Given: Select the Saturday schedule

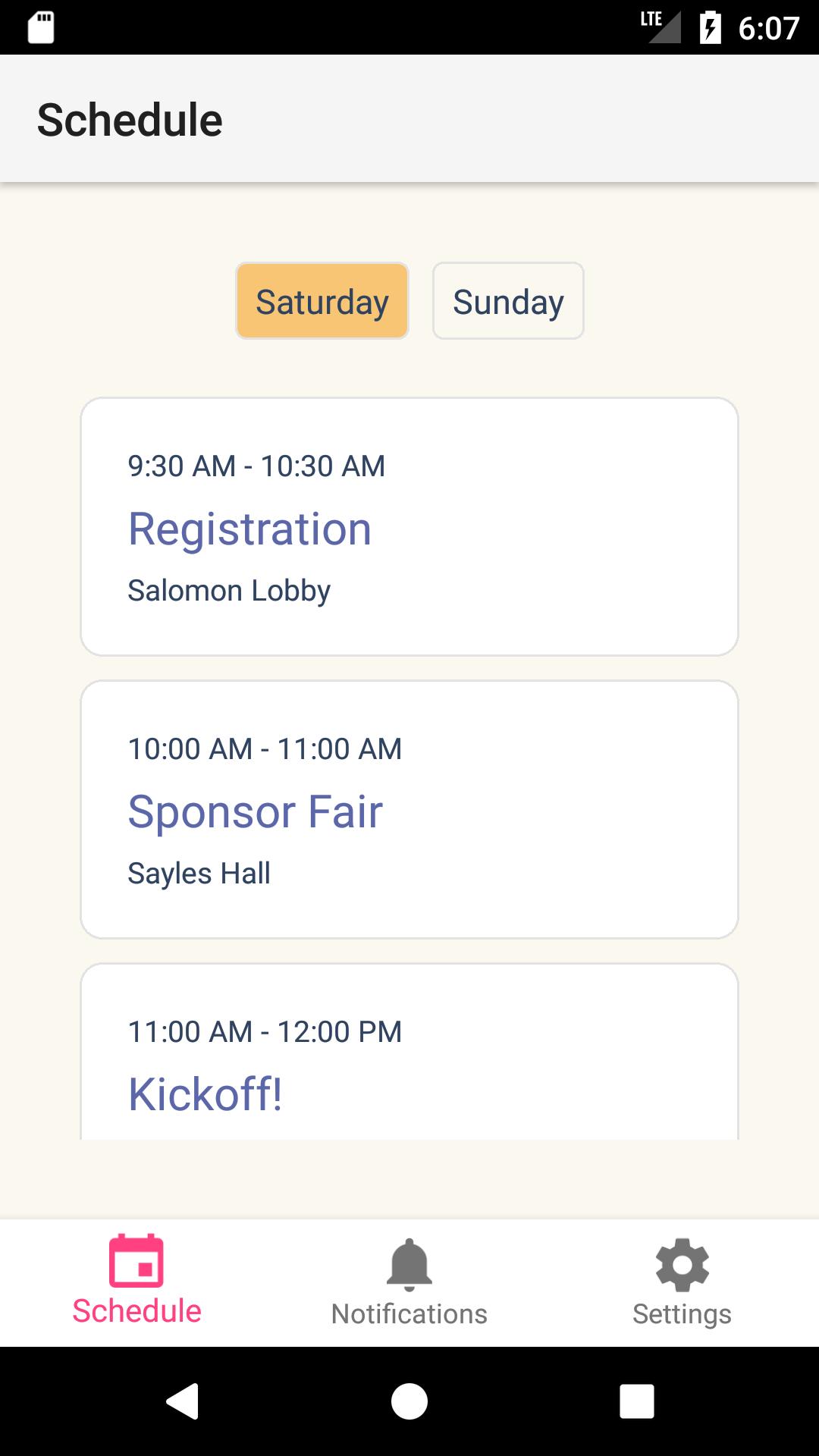Looking at the screenshot, I should (322, 301).
